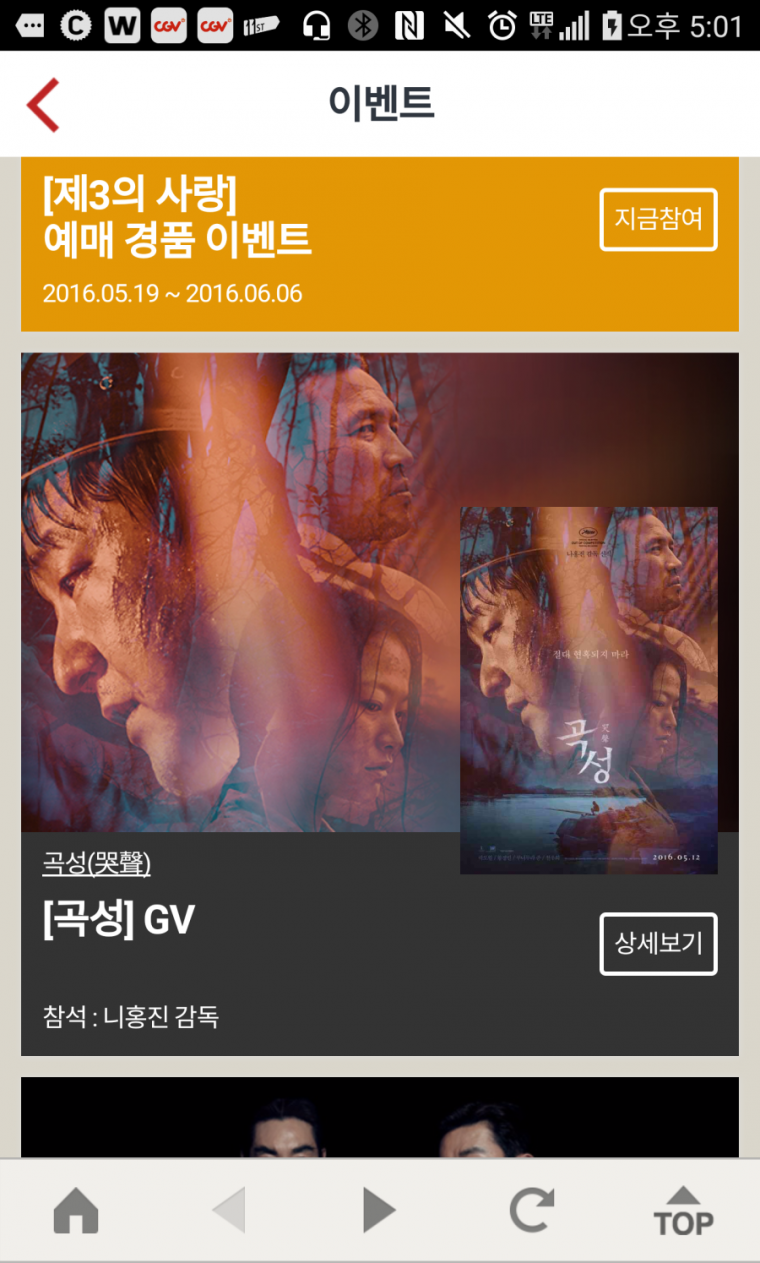Viewport: 760px width, 1263px height.
Task: Tap 상세보기 for the 곡성 GV event
Action: 658,943
